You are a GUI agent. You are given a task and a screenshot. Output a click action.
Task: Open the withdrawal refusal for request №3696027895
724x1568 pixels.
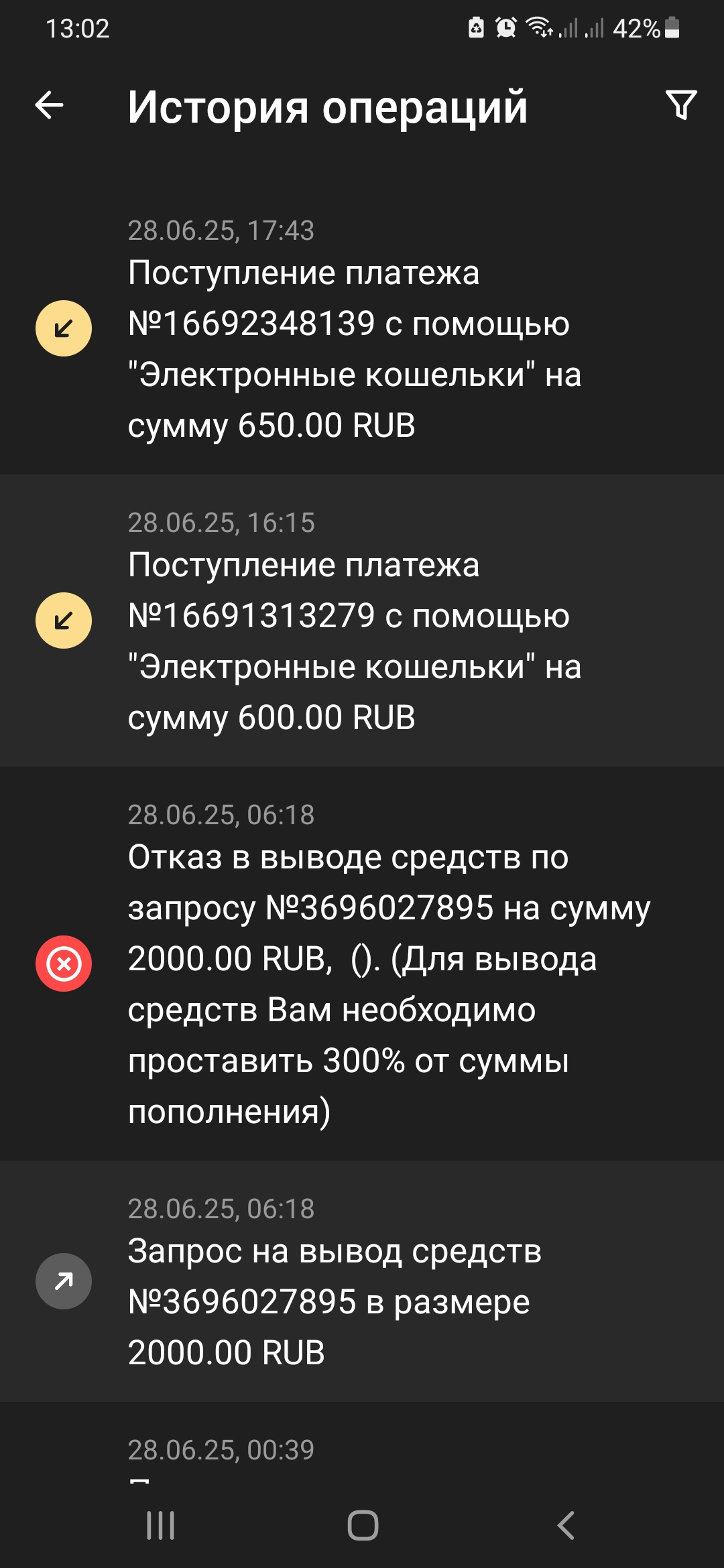click(x=362, y=964)
